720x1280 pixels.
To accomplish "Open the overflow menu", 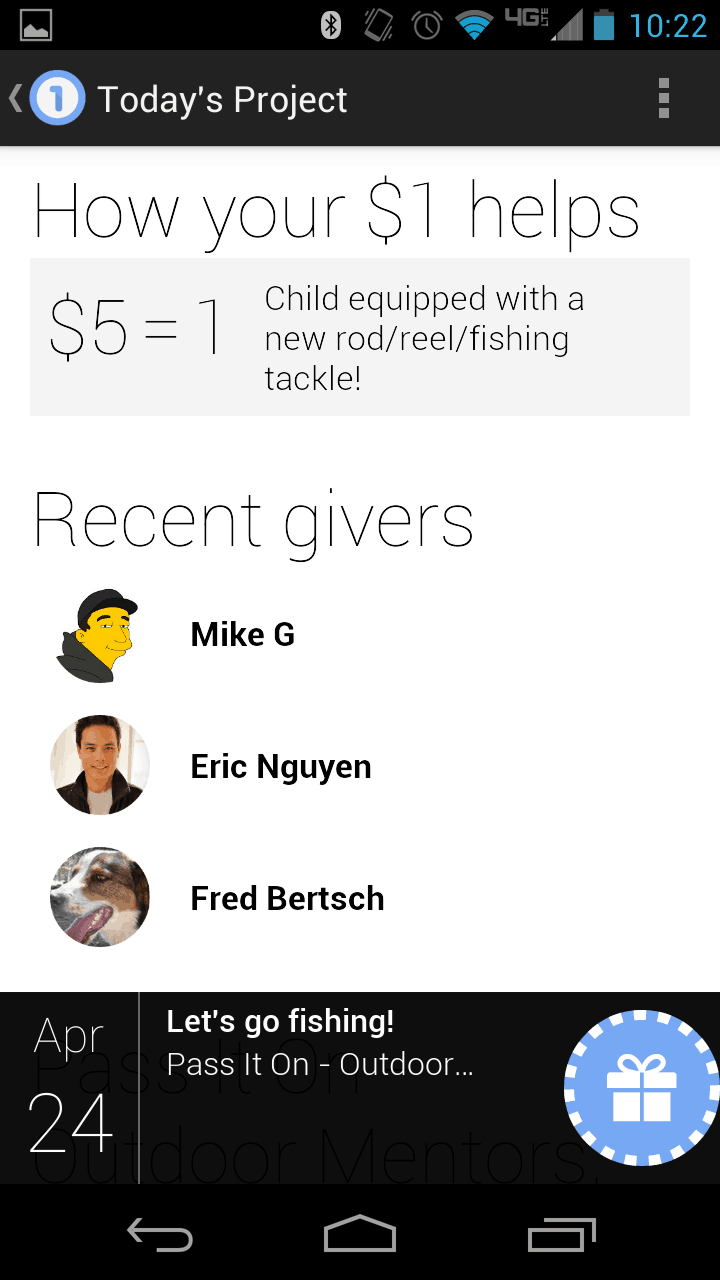I will point(663,99).
